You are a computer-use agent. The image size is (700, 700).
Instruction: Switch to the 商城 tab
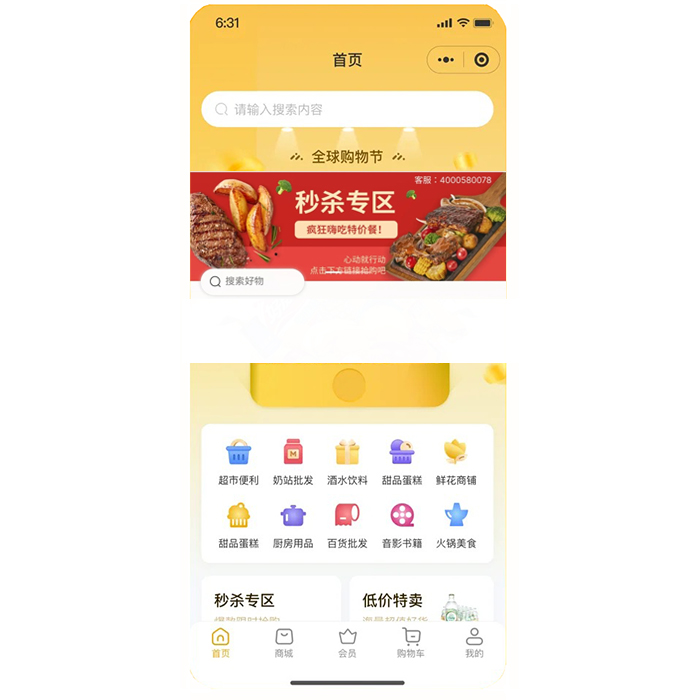[284, 643]
